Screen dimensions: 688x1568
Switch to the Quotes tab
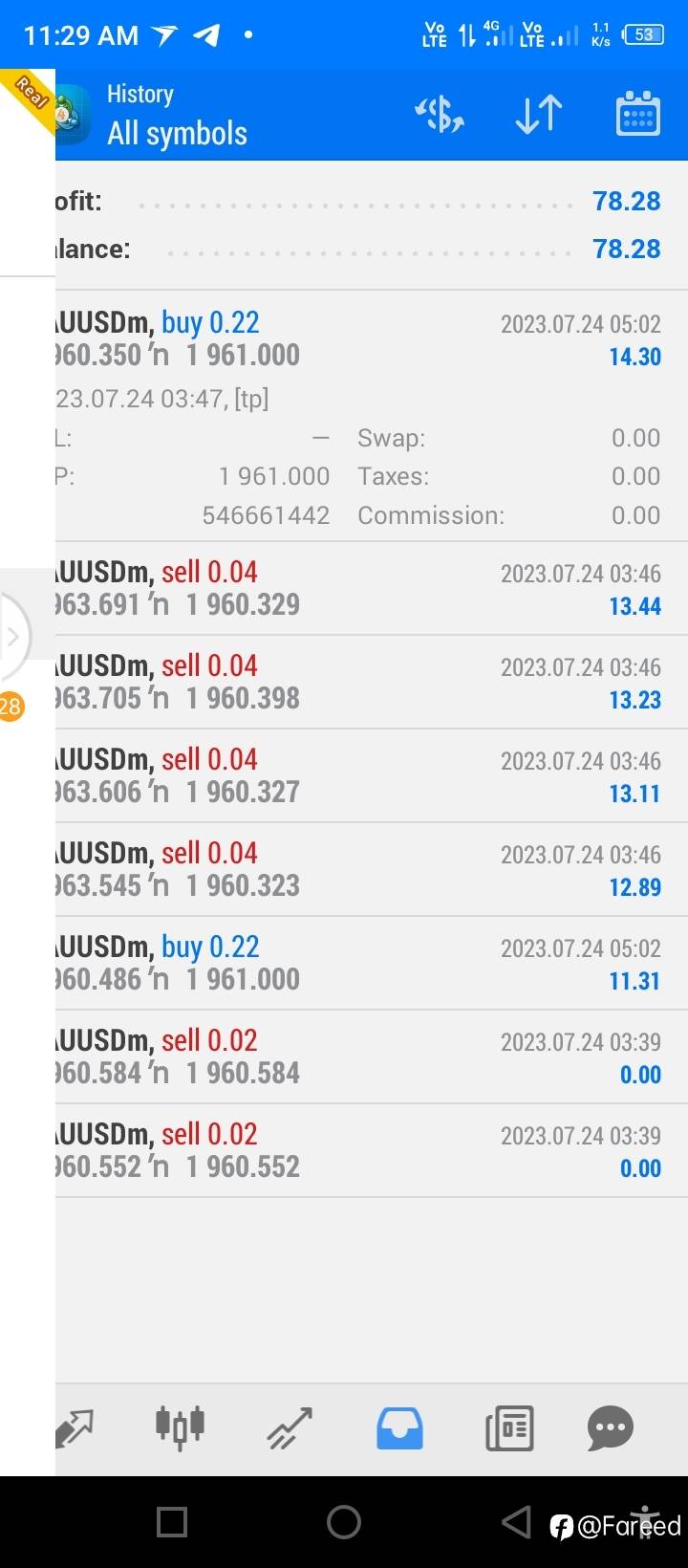75,1428
